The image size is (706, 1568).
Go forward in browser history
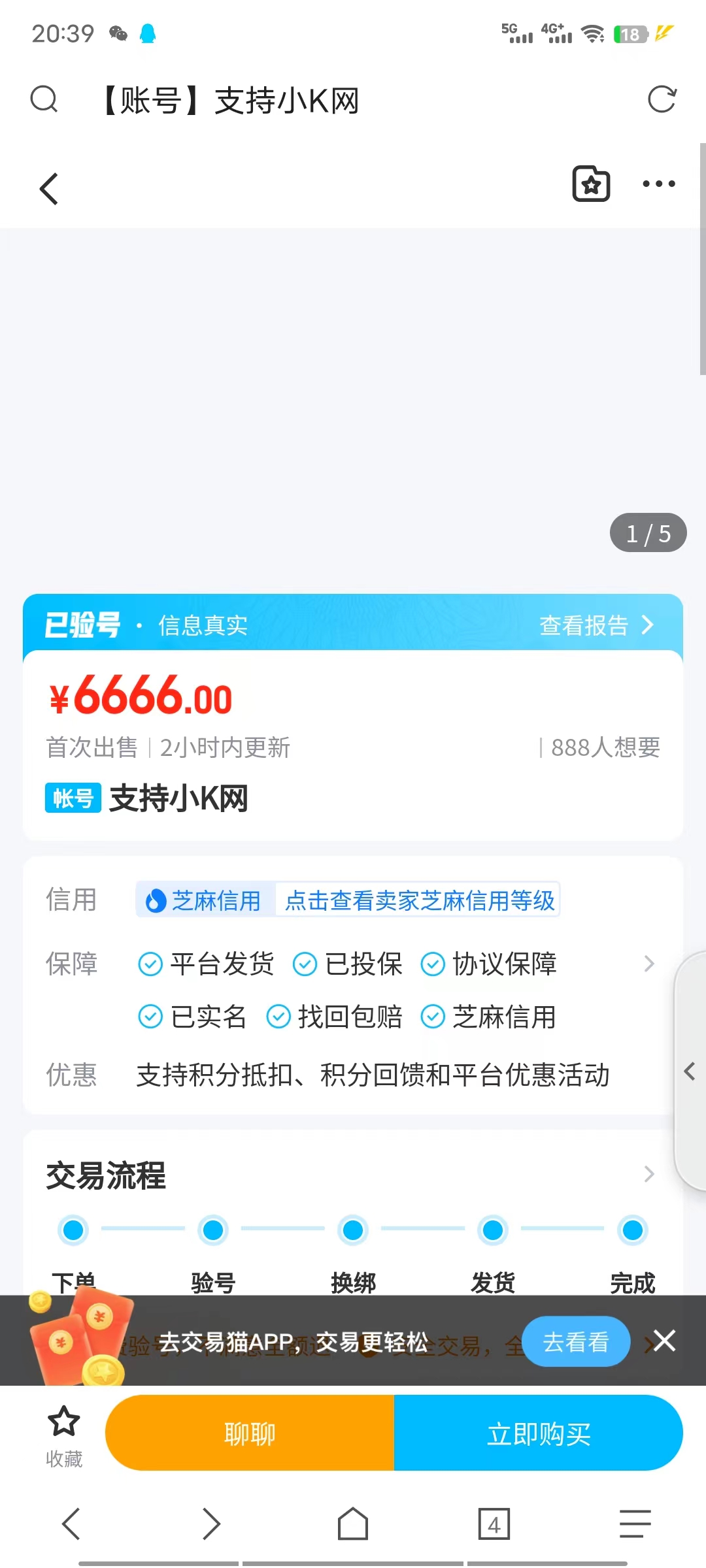(x=211, y=1524)
